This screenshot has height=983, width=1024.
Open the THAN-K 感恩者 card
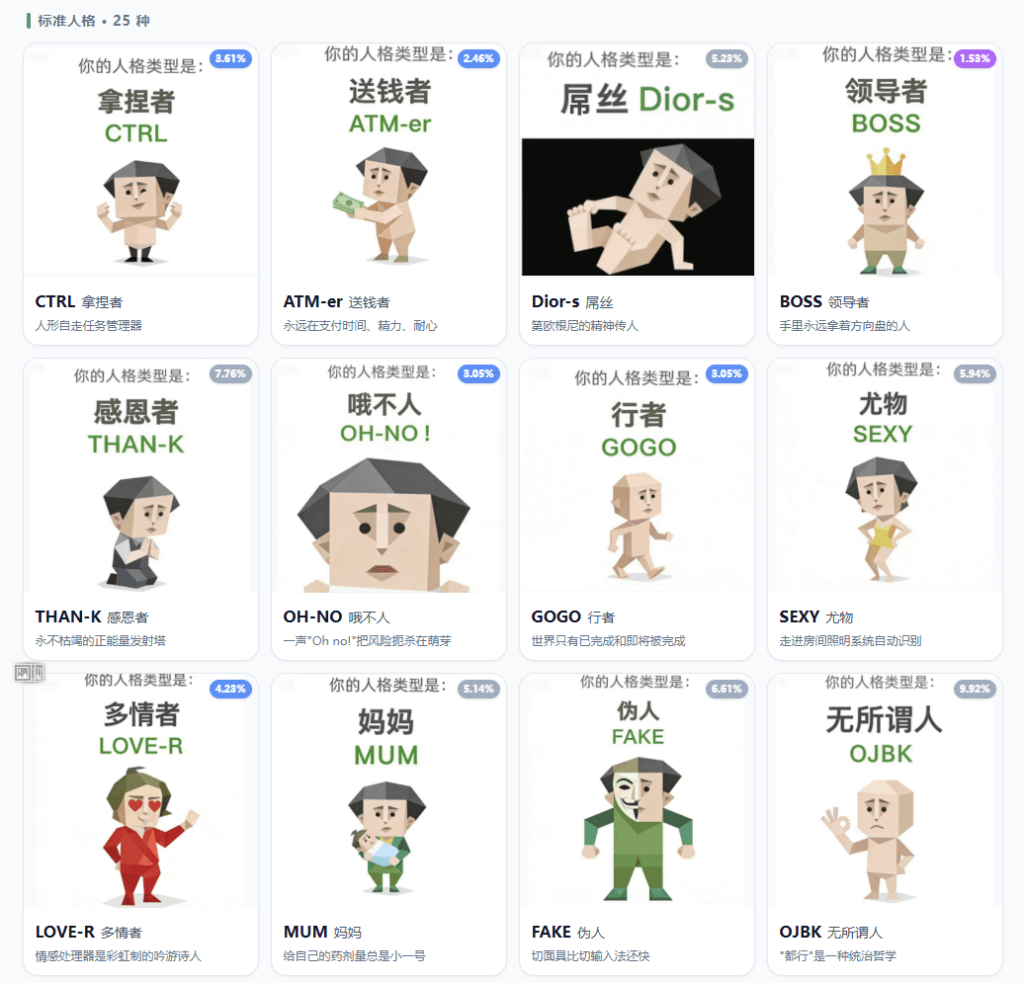pos(140,510)
